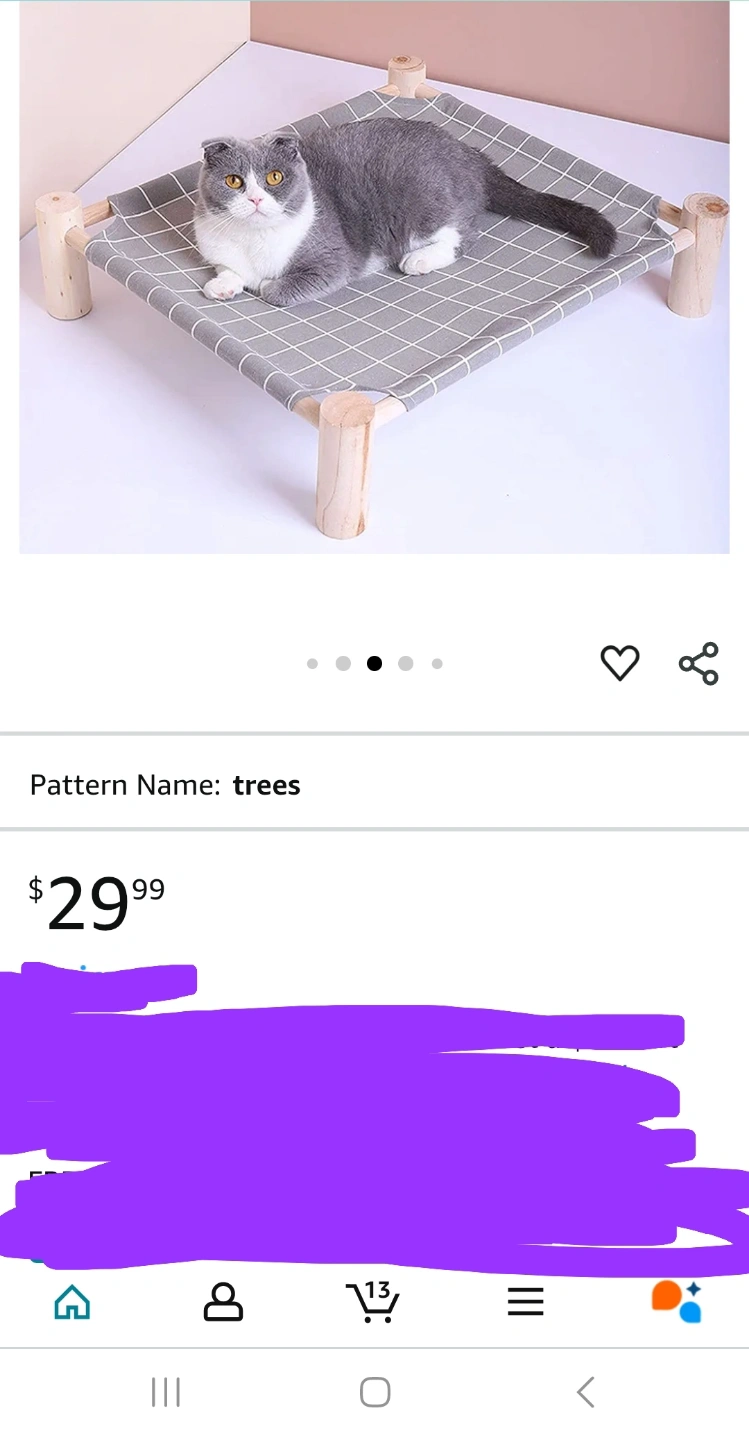The width and height of the screenshot is (749, 1440).
Task: Tap the system back button
Action: coord(586,1392)
